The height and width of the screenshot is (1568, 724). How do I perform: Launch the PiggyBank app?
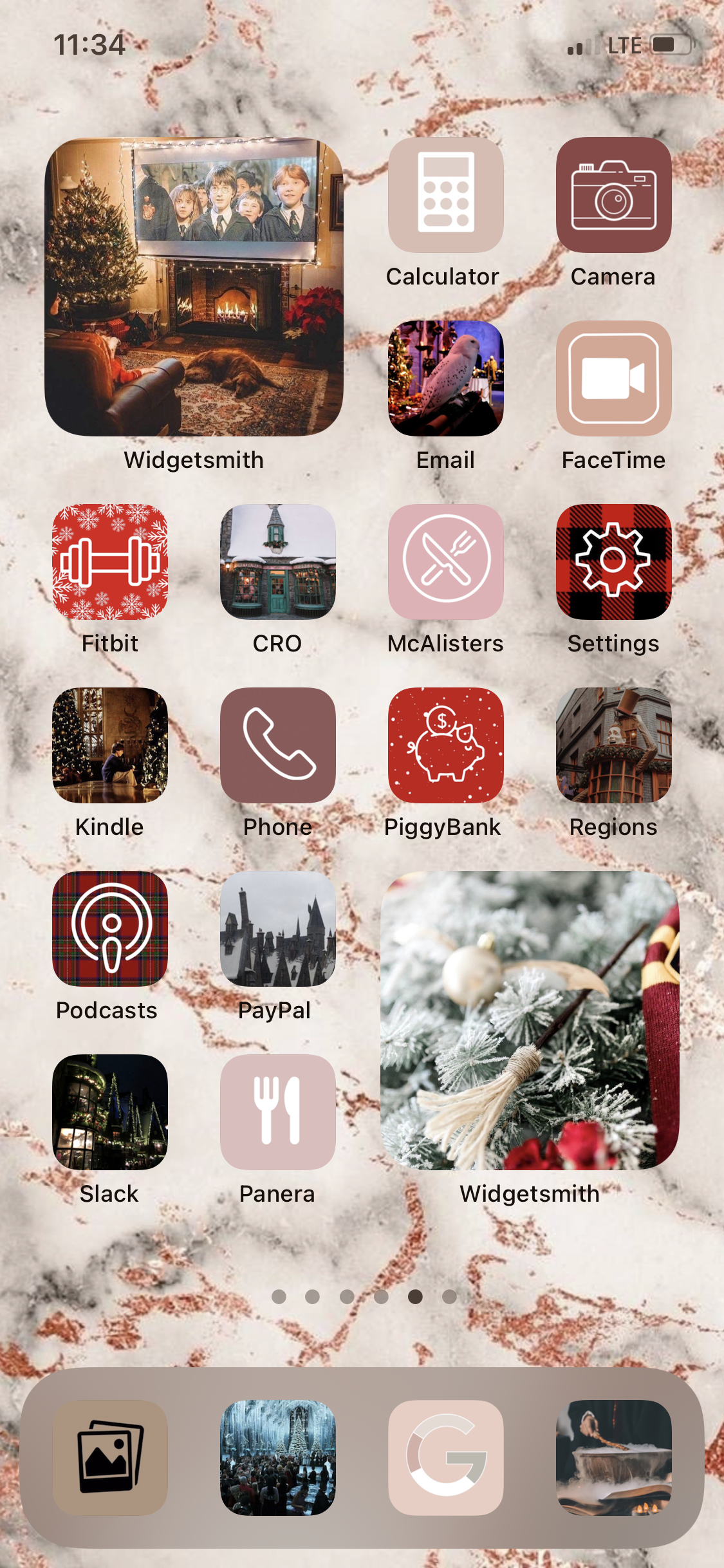click(x=445, y=745)
